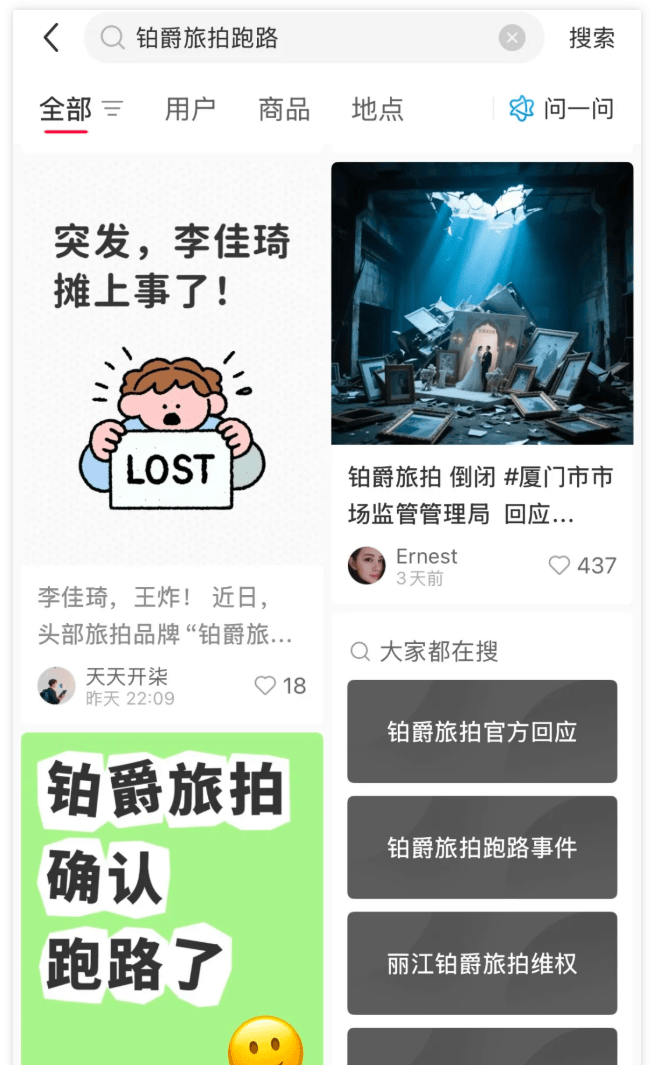Tap the 搜索 button

click(x=592, y=38)
